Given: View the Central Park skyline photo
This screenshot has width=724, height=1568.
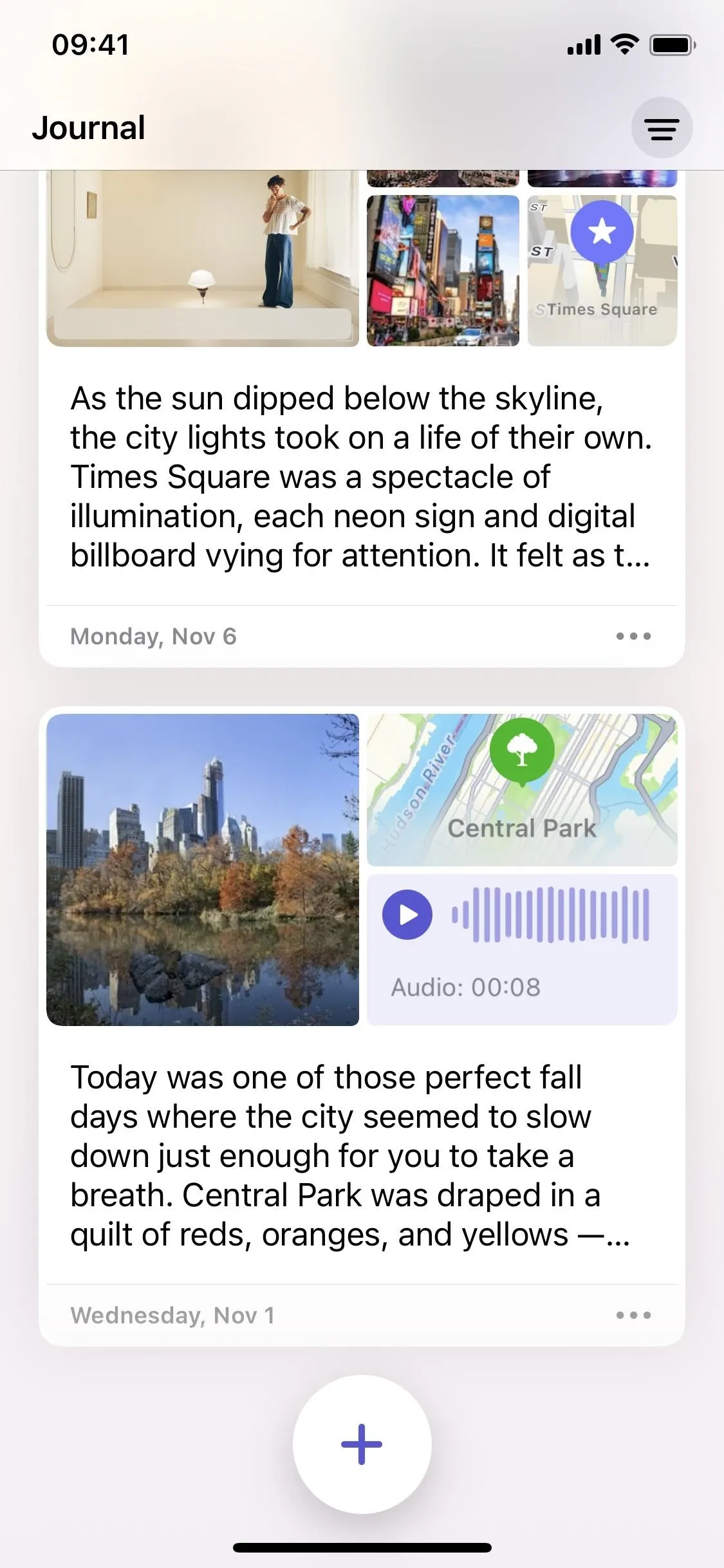Looking at the screenshot, I should pos(203,870).
